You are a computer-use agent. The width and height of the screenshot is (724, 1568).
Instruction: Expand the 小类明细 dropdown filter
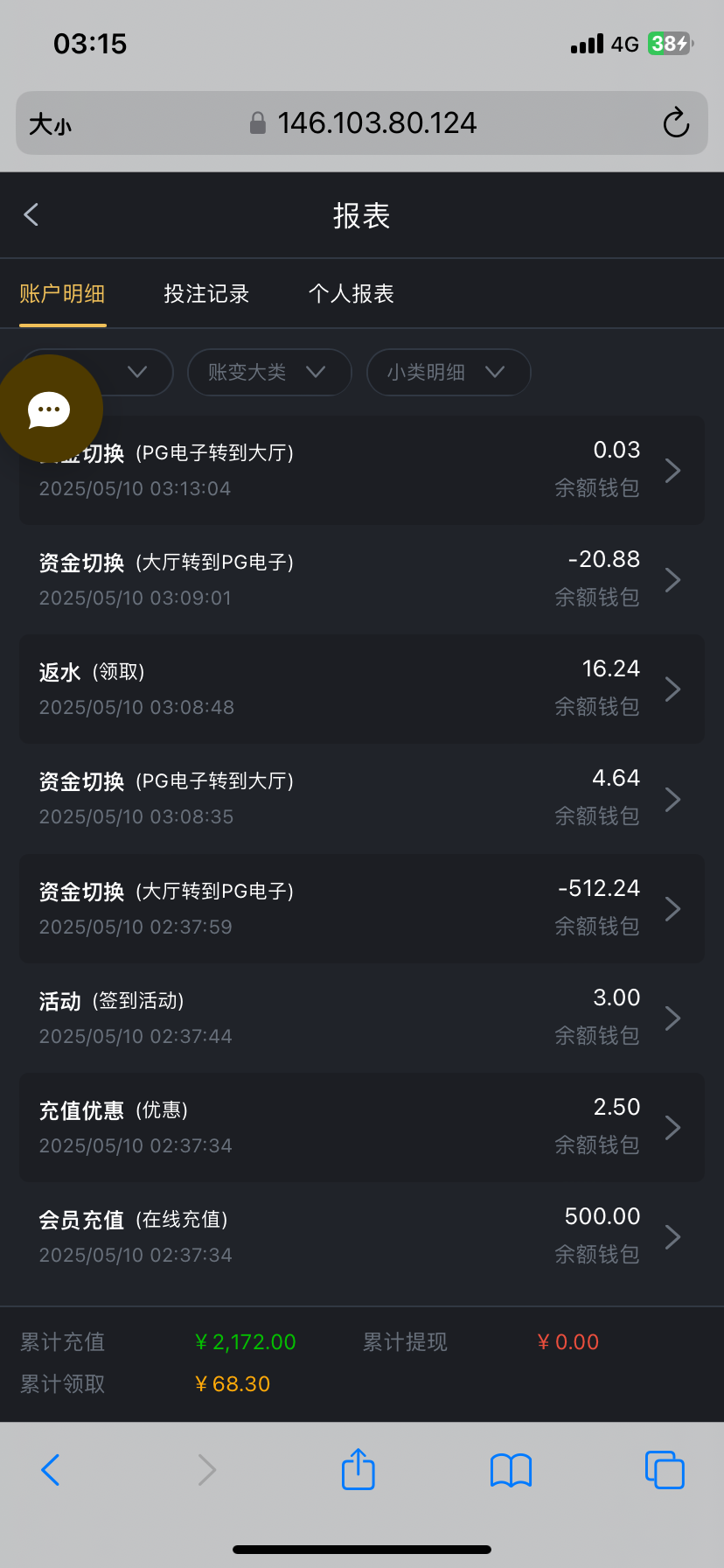(449, 372)
